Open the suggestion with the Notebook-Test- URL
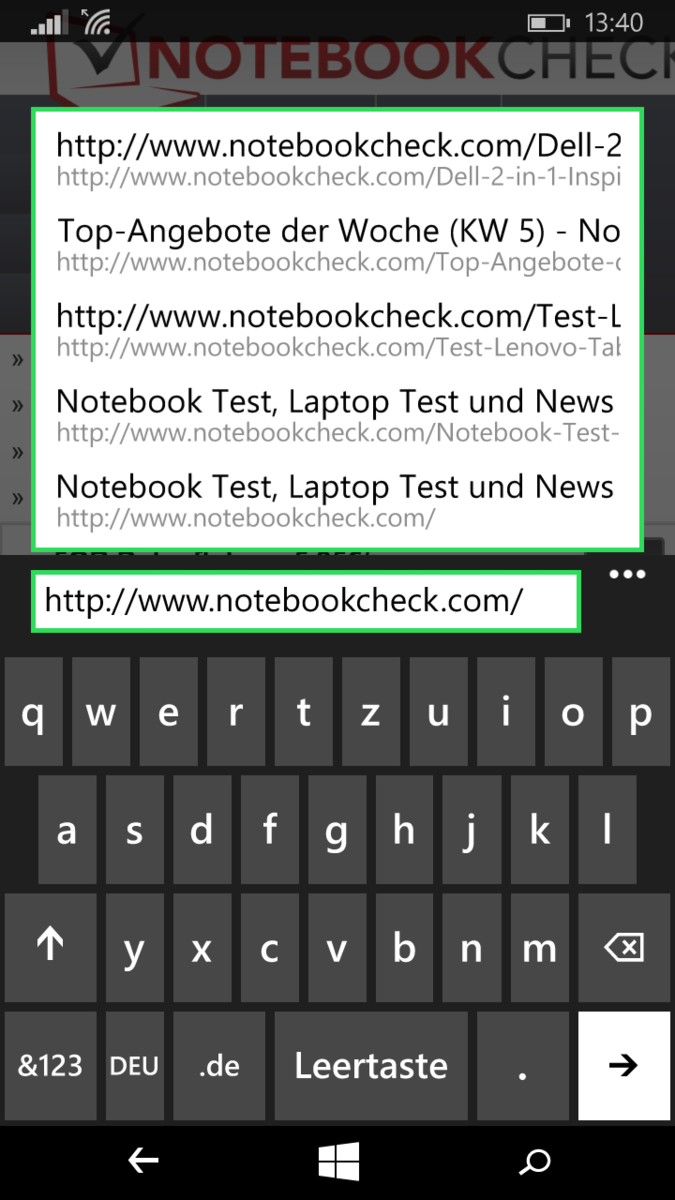This screenshot has width=675, height=1200. coord(337,415)
